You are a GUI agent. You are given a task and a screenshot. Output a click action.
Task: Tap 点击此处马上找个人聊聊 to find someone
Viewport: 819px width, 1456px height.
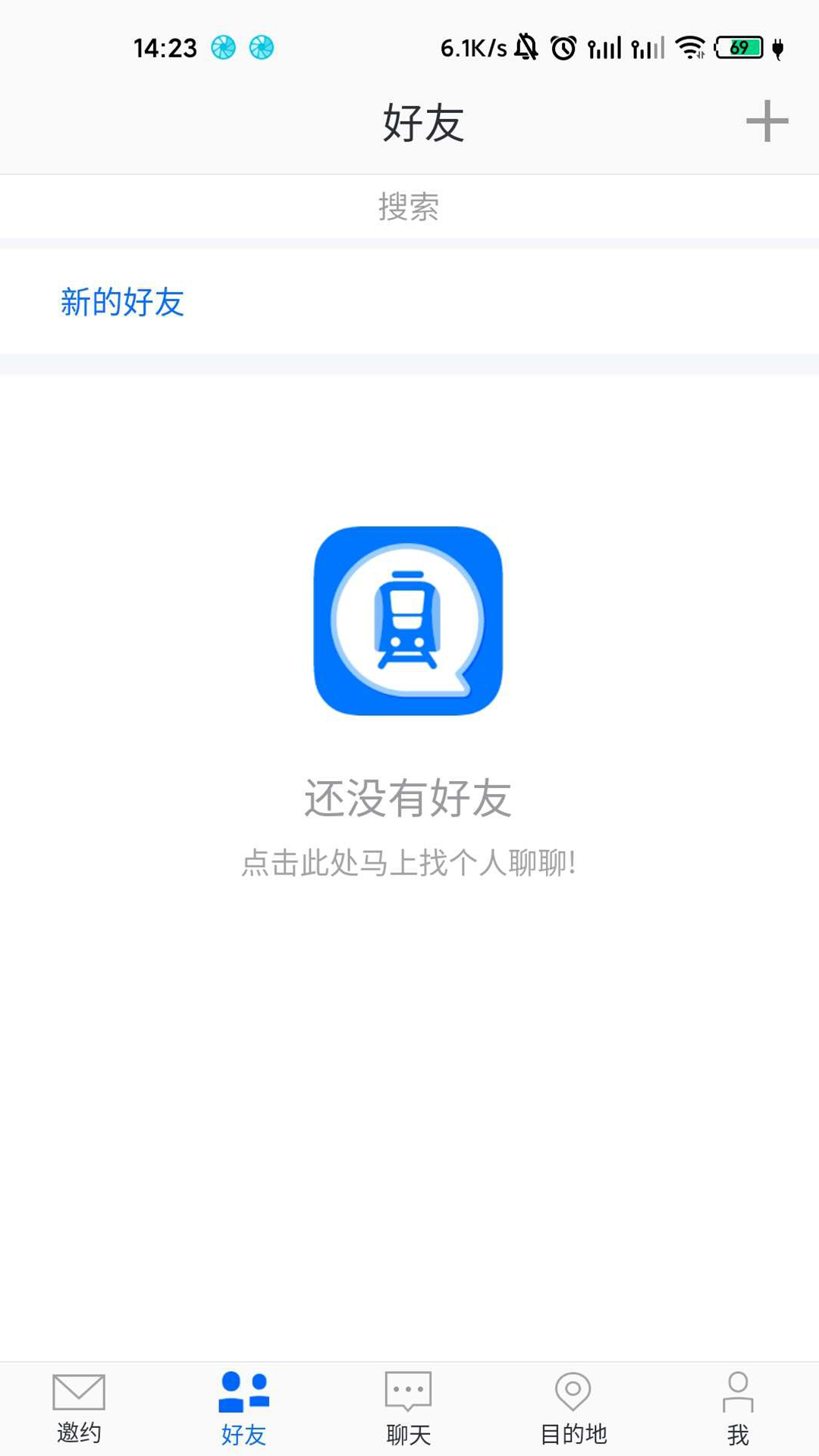coord(409,863)
